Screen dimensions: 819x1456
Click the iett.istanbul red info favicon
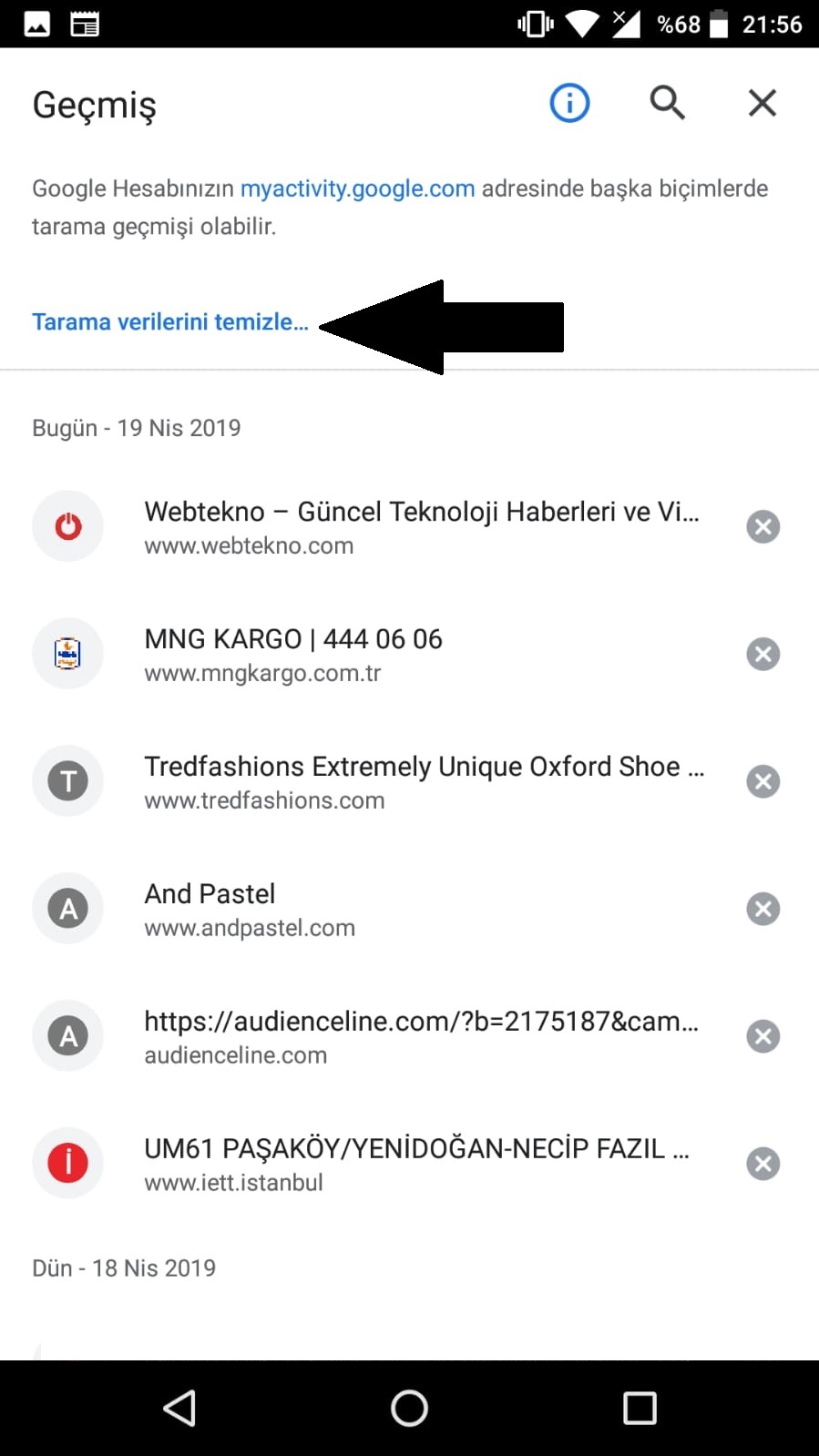click(67, 1163)
